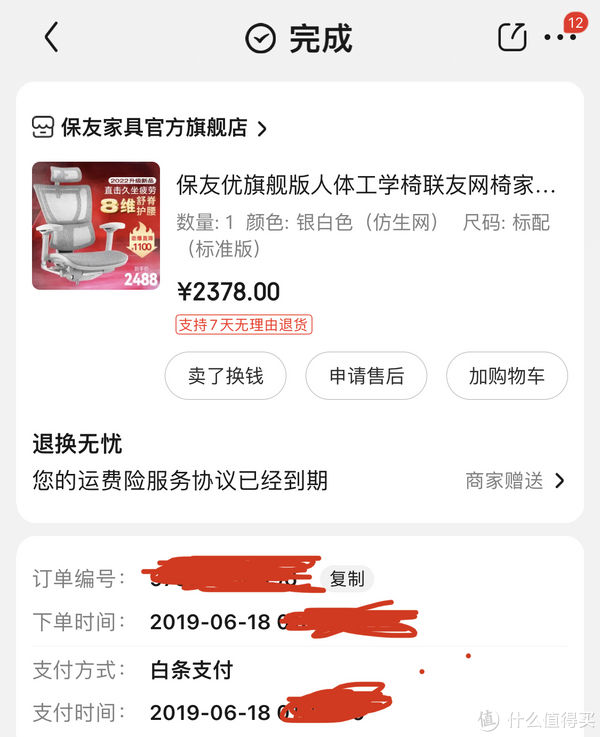Viewport: 600px width, 737px height.
Task: Add item again with 加购物车
Action: click(x=507, y=376)
